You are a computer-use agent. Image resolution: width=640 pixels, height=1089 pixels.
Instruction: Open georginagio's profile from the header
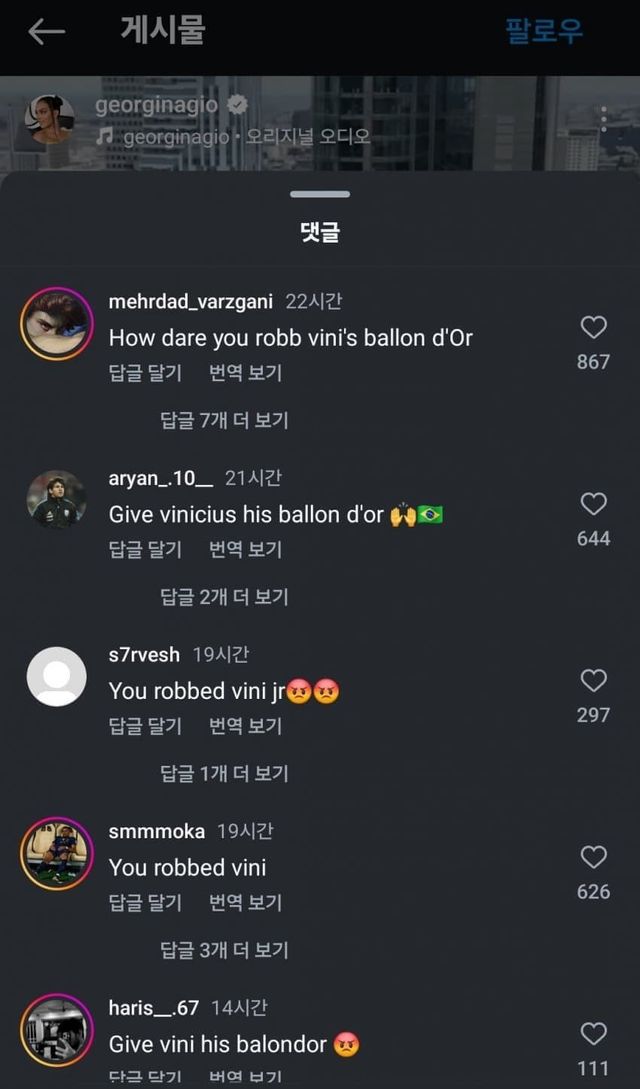click(x=155, y=105)
